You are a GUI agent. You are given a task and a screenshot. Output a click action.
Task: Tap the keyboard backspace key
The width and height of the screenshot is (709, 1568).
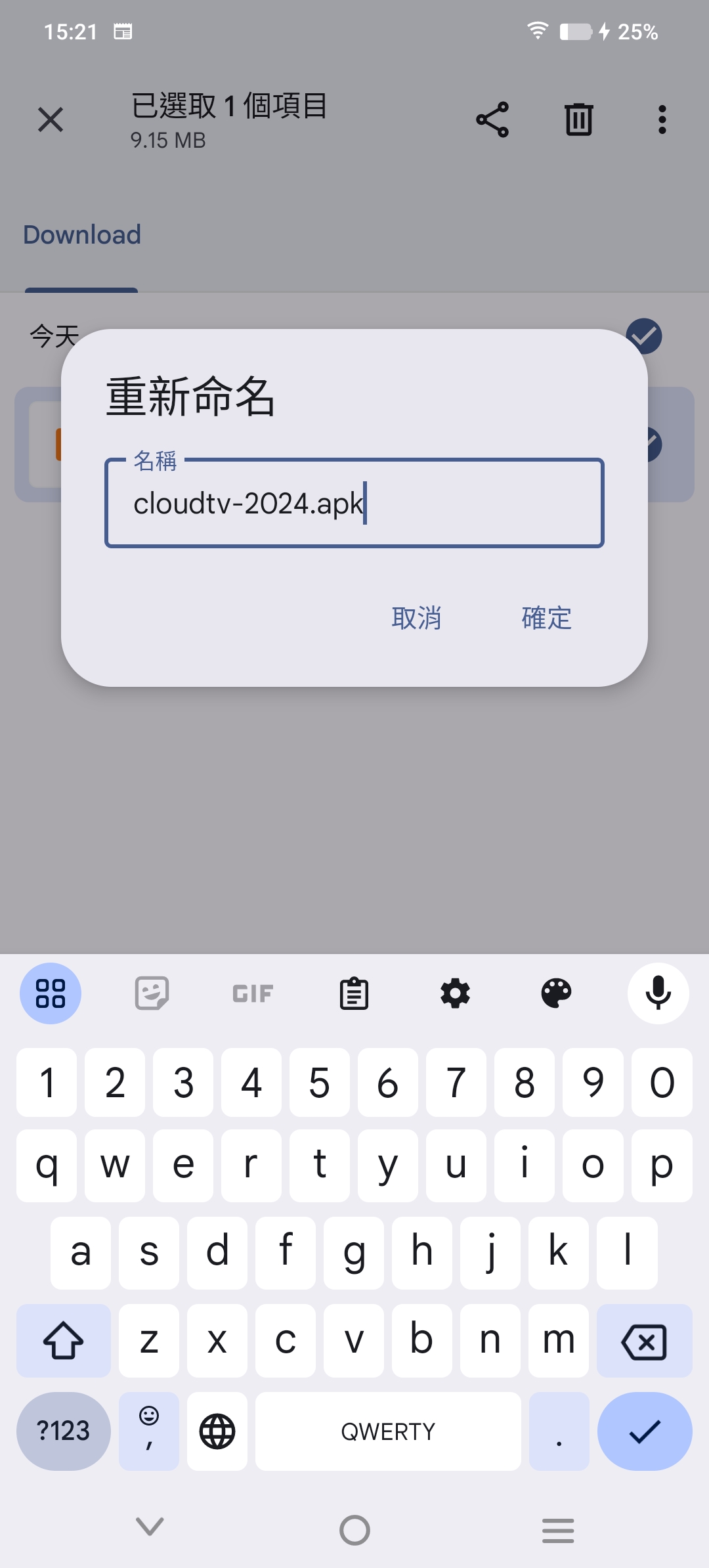tap(644, 1341)
